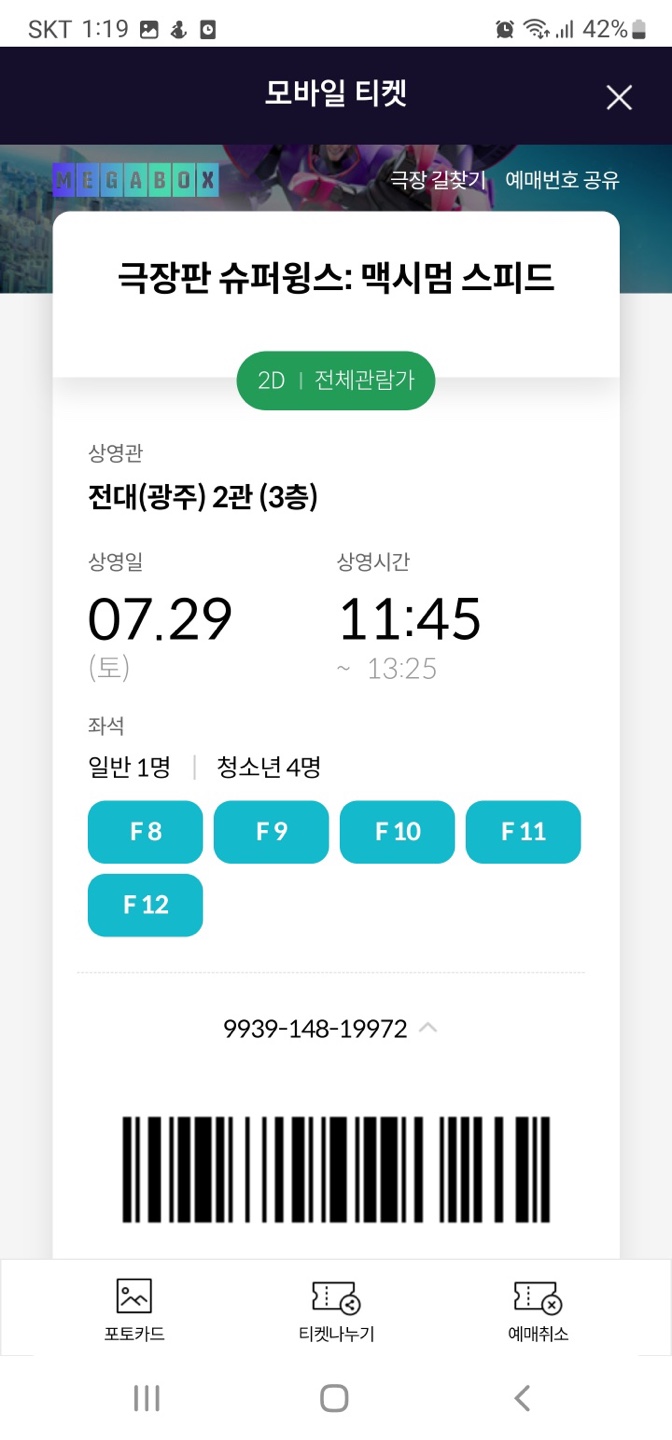
Task: Tap 예매취소 to cancel the booking
Action: pos(537,1309)
